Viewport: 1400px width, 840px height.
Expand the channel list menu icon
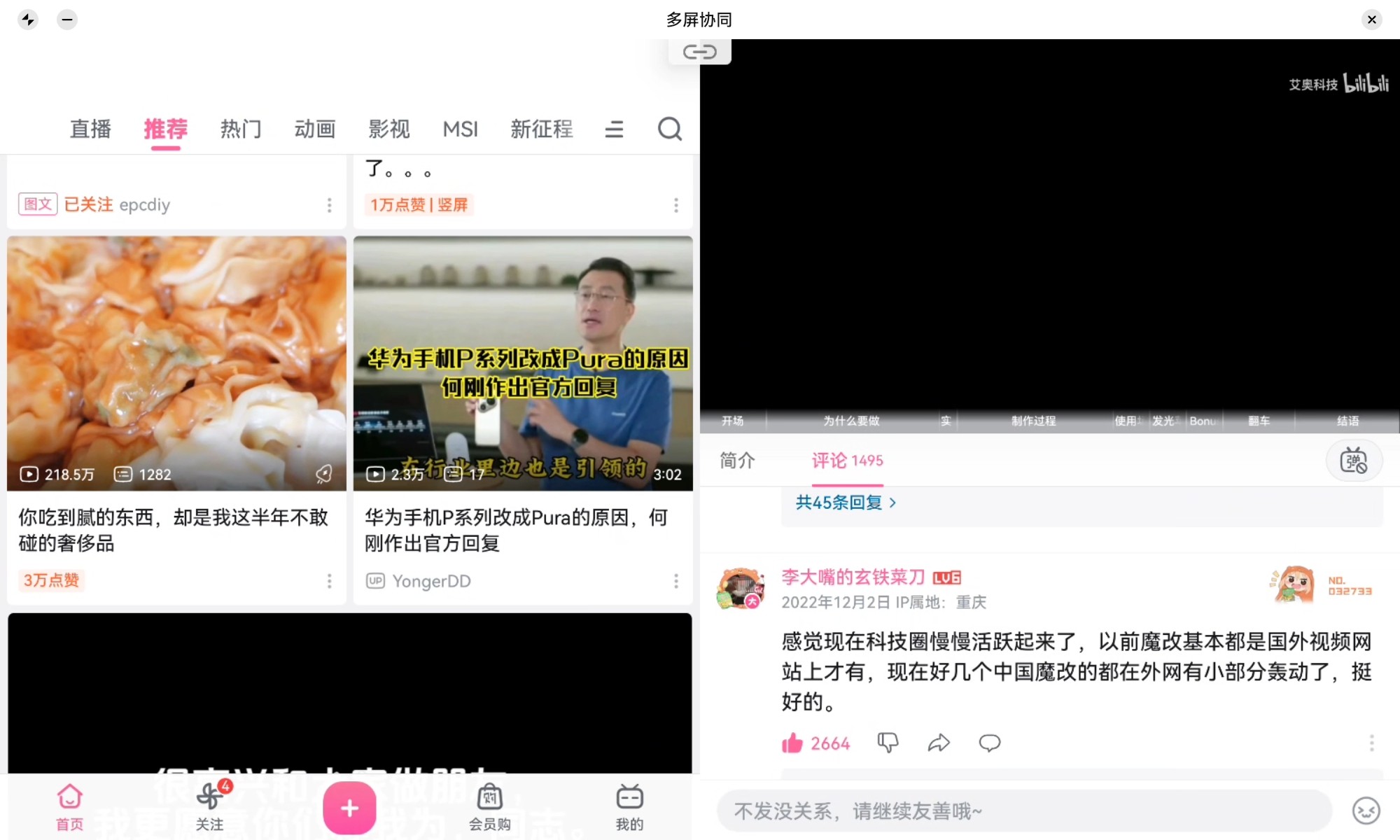pos(614,129)
